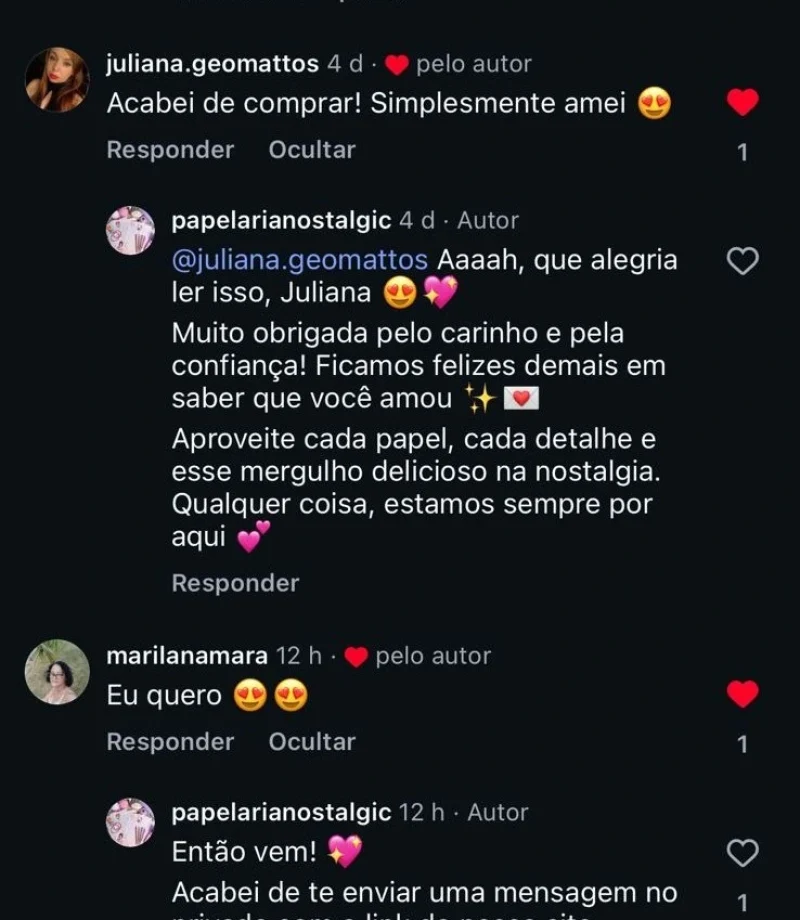Unlike marilanamara's 'Eu quero' comment
The image size is (800, 920).
coord(742,694)
